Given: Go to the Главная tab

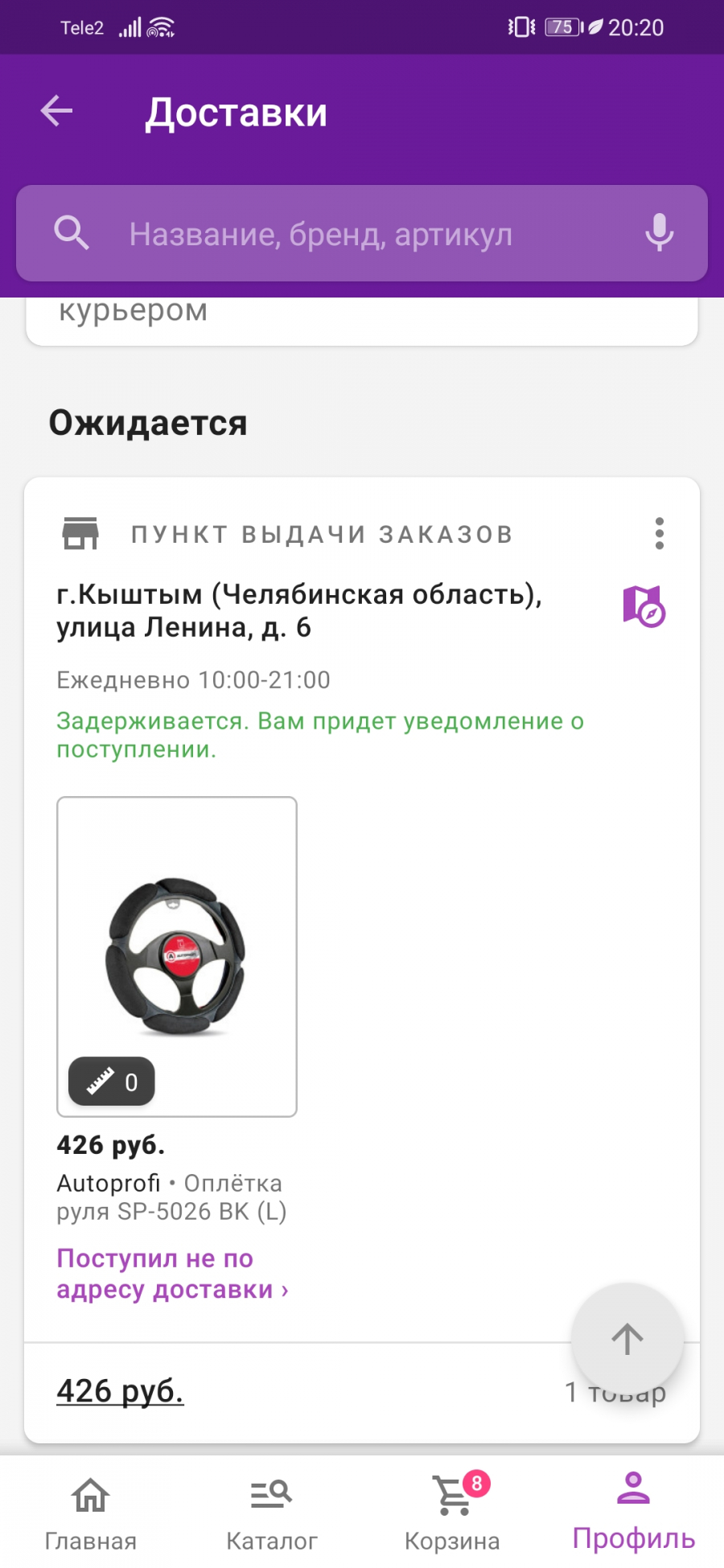Looking at the screenshot, I should tap(90, 1513).
